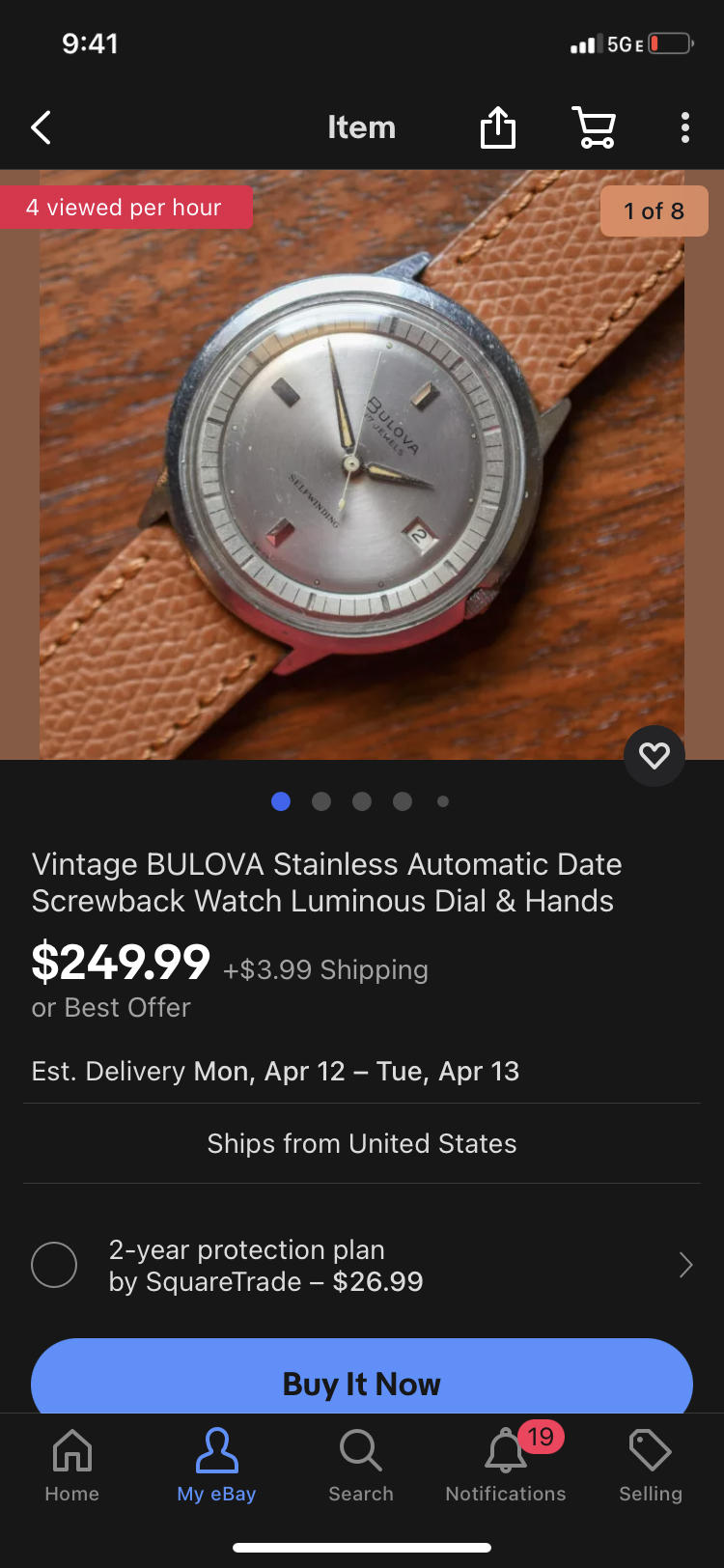
Task: Go back from the item page
Action: 41,127
